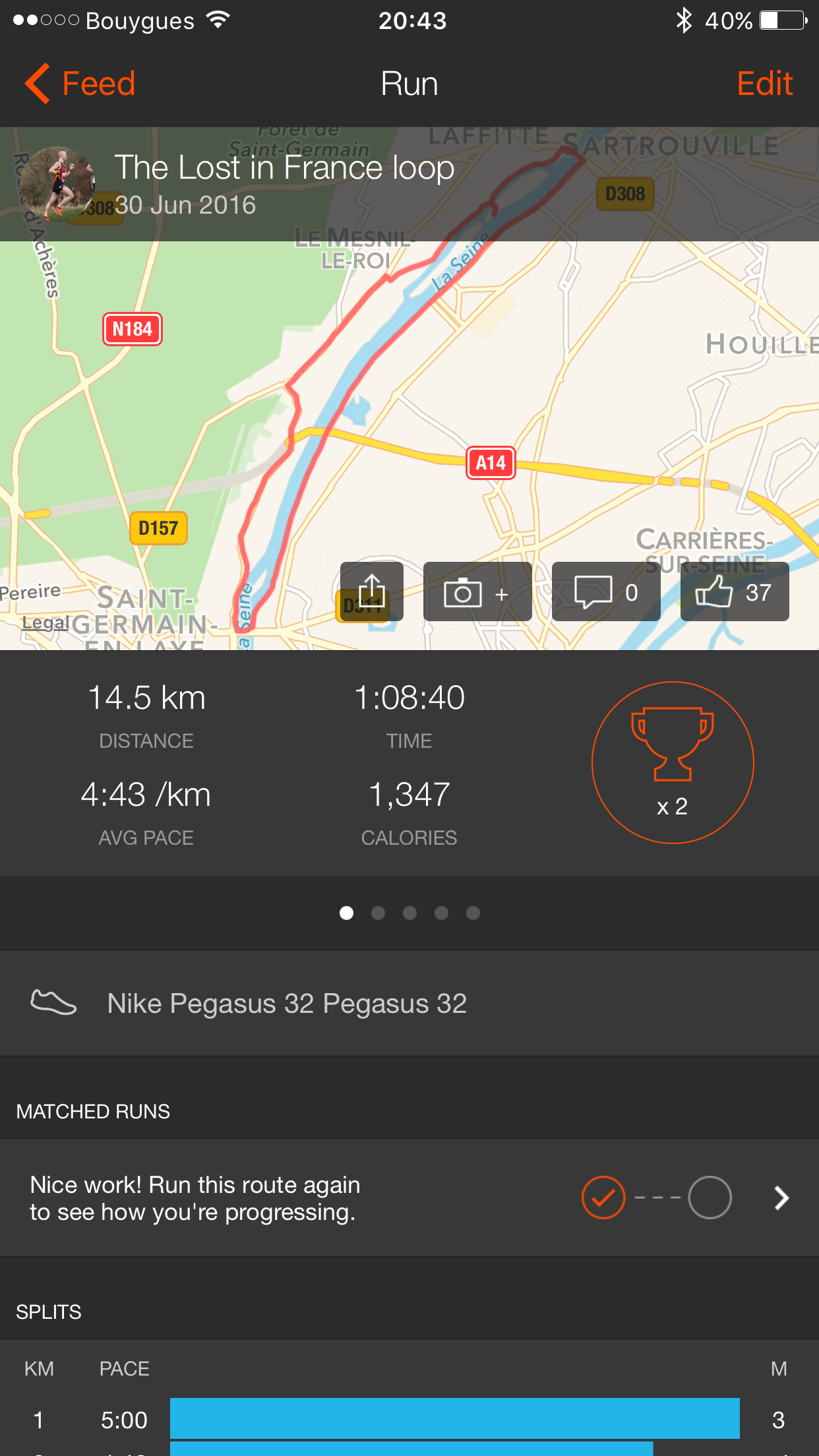The image size is (819, 1456).
Task: Jump to the second stats page dot
Action: tap(378, 913)
